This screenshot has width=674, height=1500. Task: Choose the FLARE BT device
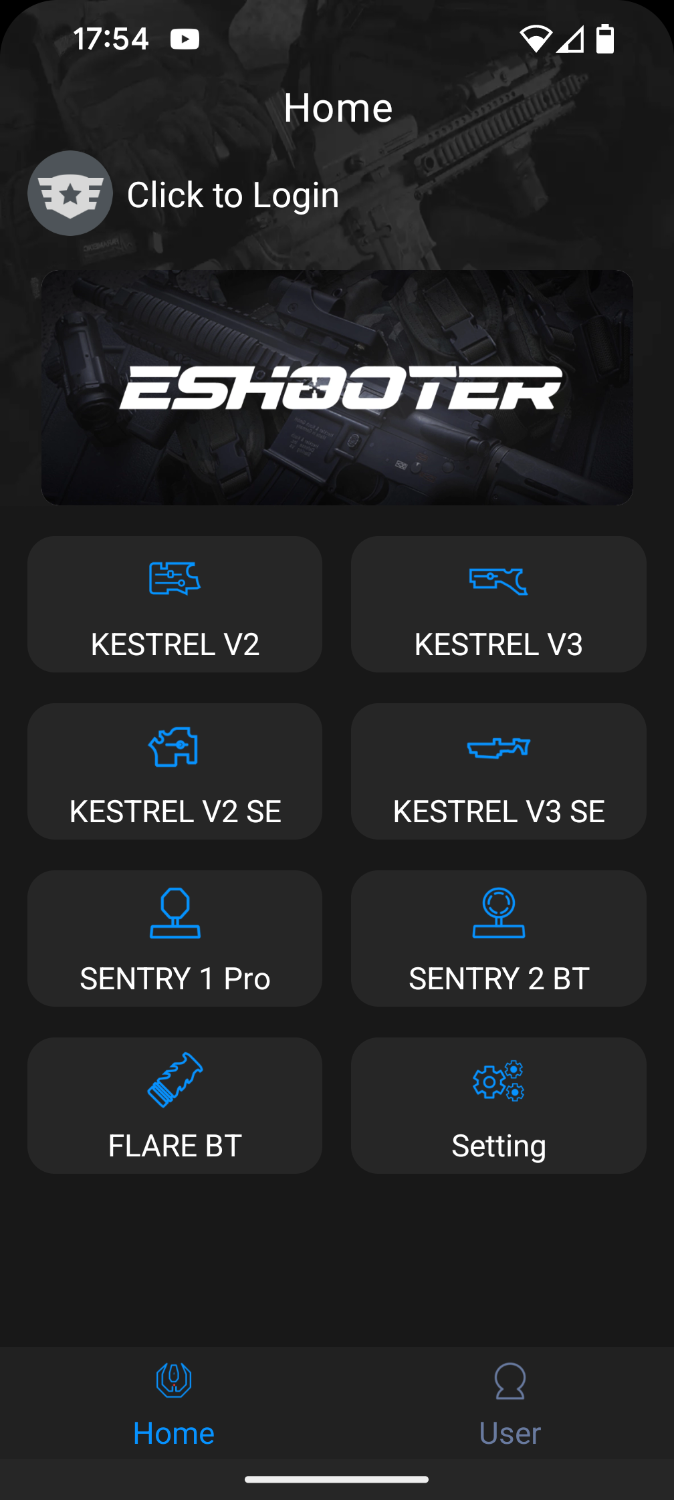tap(175, 1106)
